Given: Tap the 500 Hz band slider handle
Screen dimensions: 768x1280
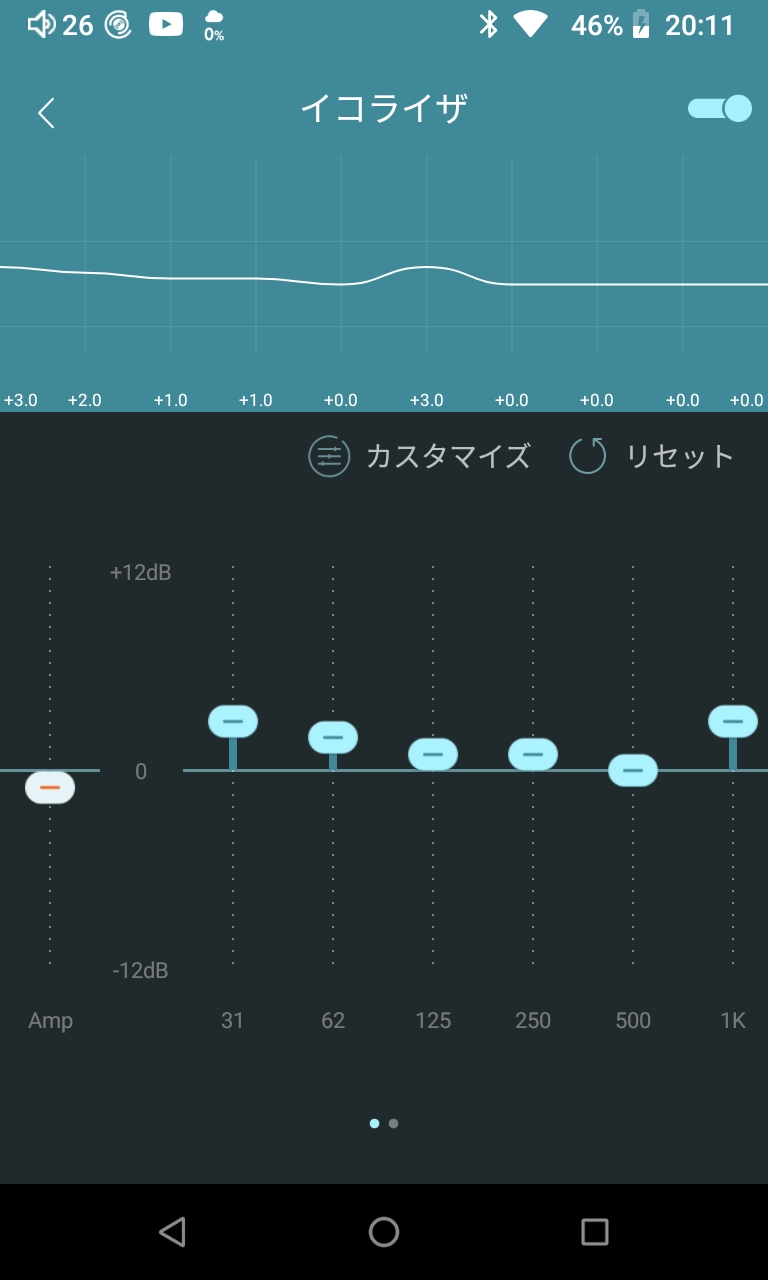Looking at the screenshot, I should tap(633, 770).
